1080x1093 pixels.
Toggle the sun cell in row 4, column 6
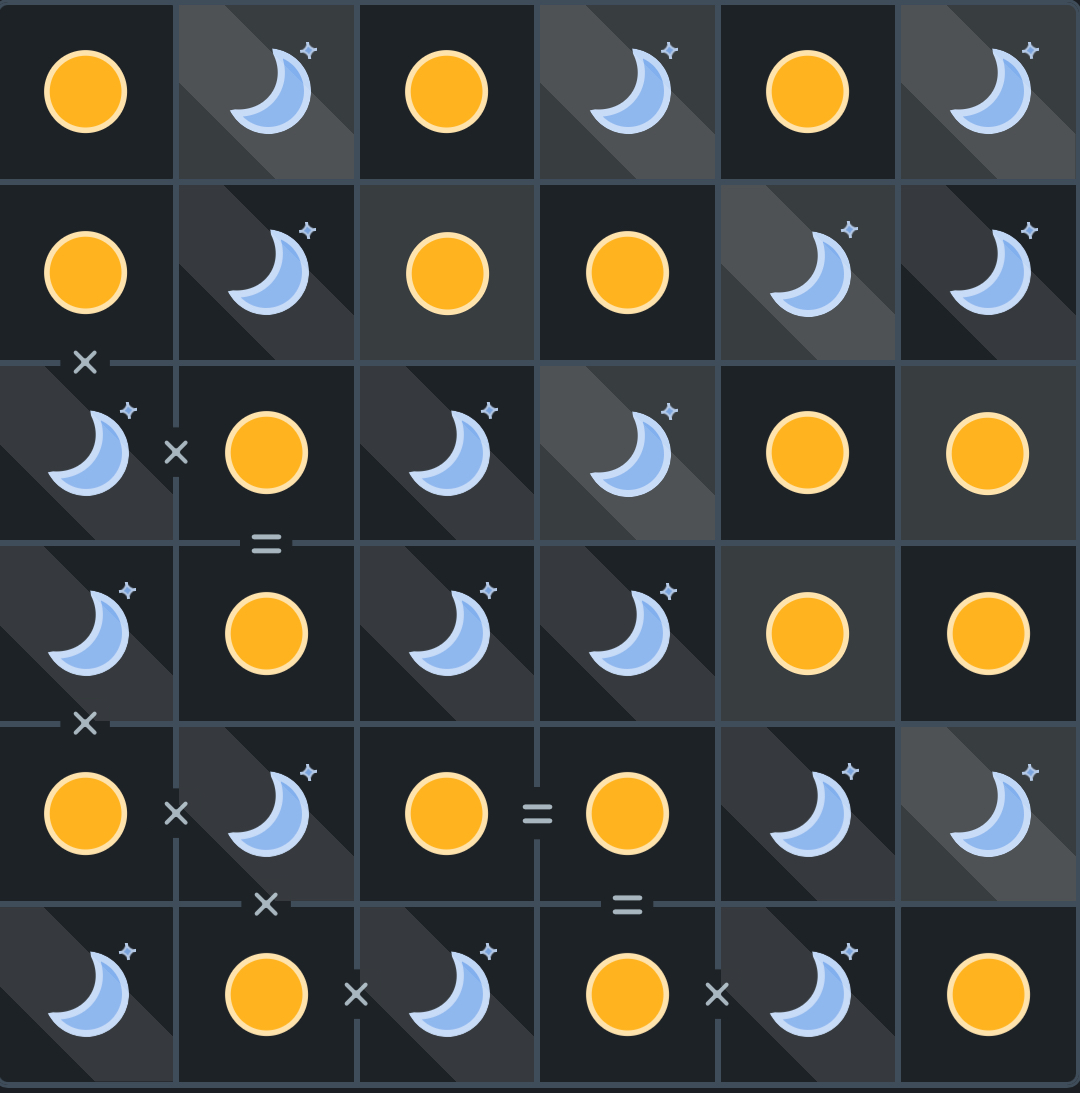click(988, 633)
